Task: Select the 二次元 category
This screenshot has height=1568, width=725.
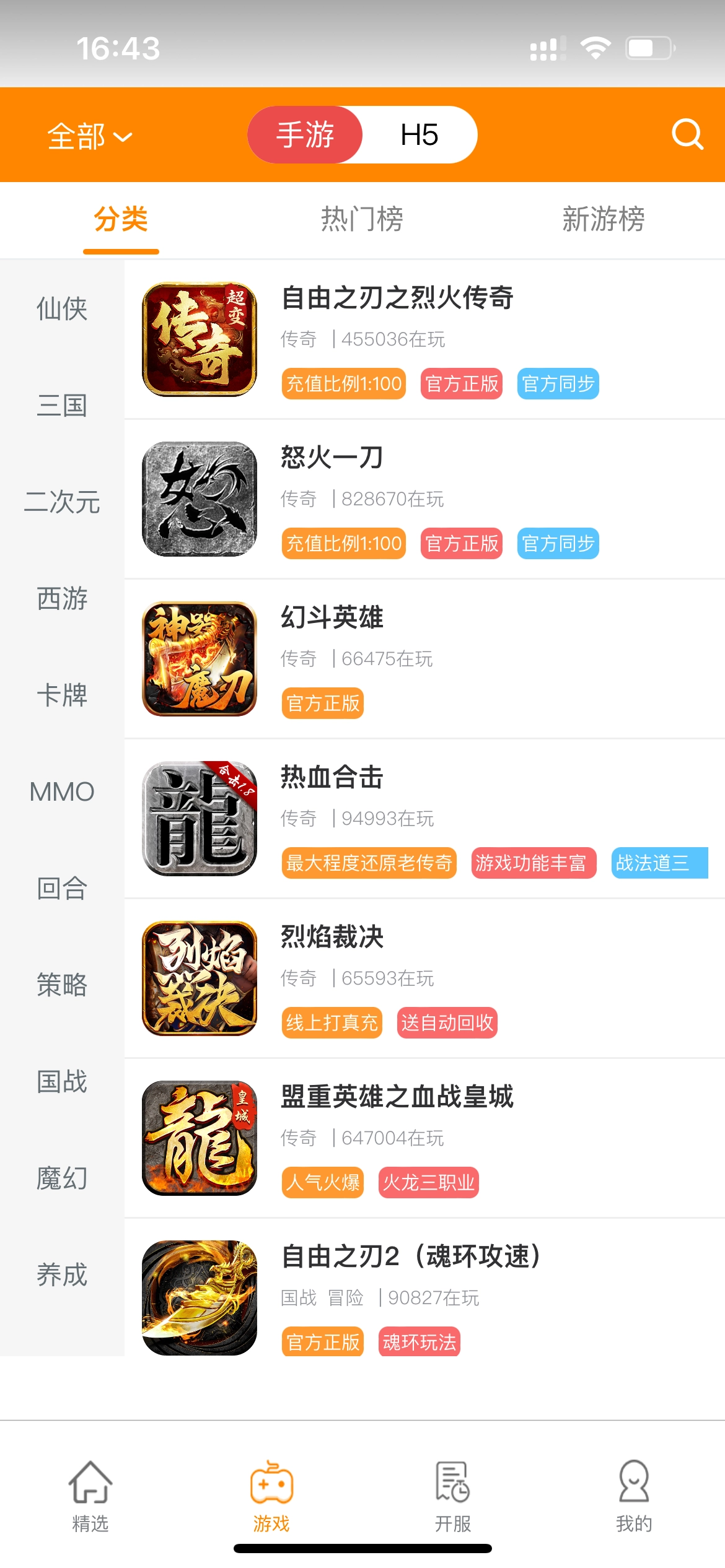Action: tap(63, 503)
